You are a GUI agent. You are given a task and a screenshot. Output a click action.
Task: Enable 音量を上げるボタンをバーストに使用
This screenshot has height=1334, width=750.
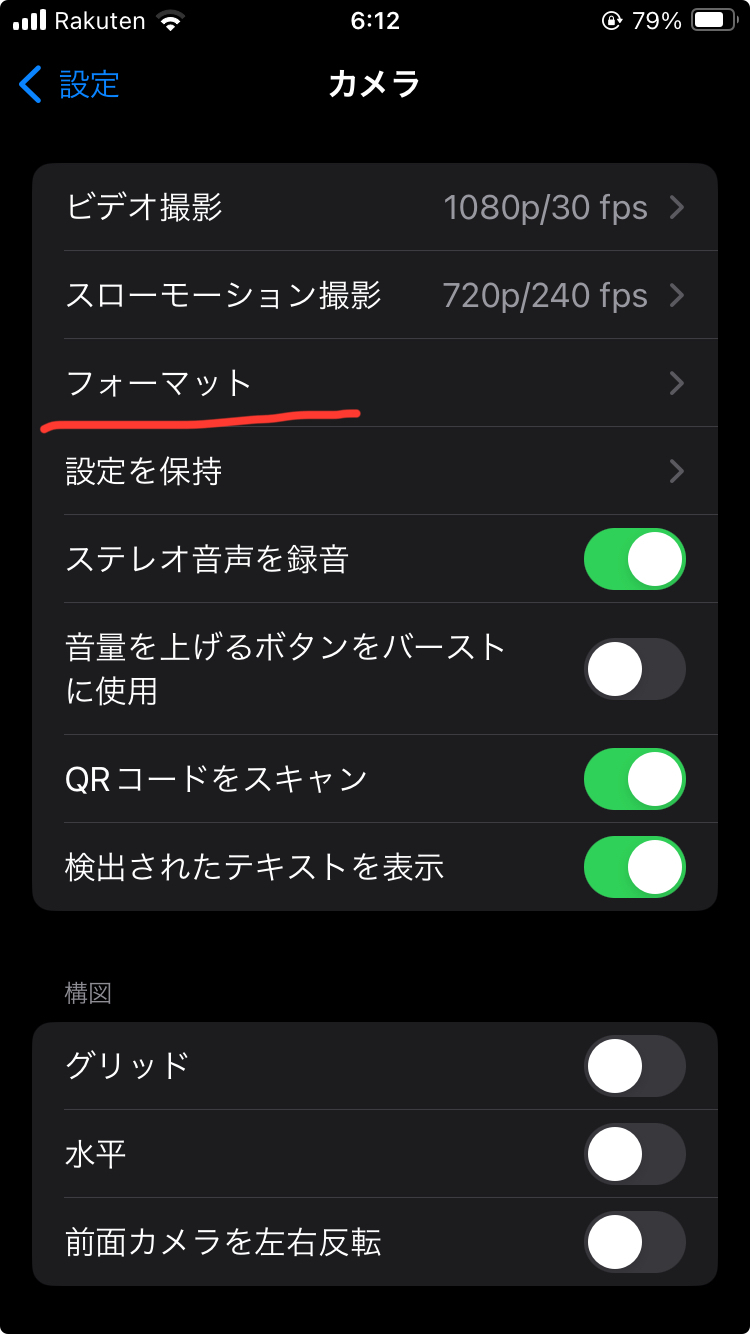(634, 669)
